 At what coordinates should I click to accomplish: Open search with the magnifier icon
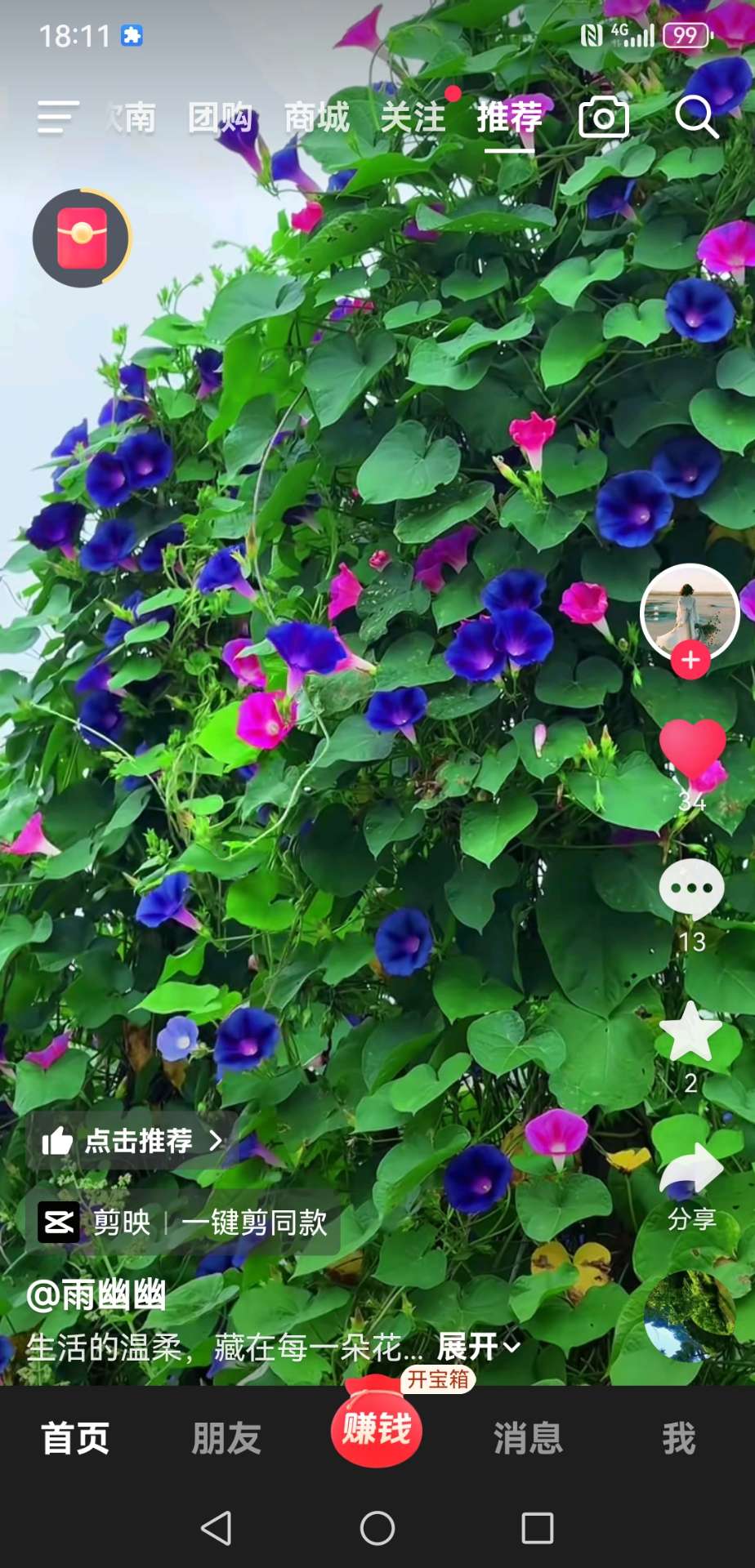coord(696,118)
